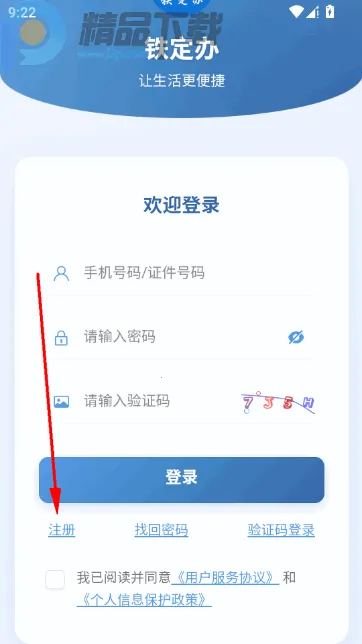
Task: Toggle password visibility eye icon
Action: 296,337
